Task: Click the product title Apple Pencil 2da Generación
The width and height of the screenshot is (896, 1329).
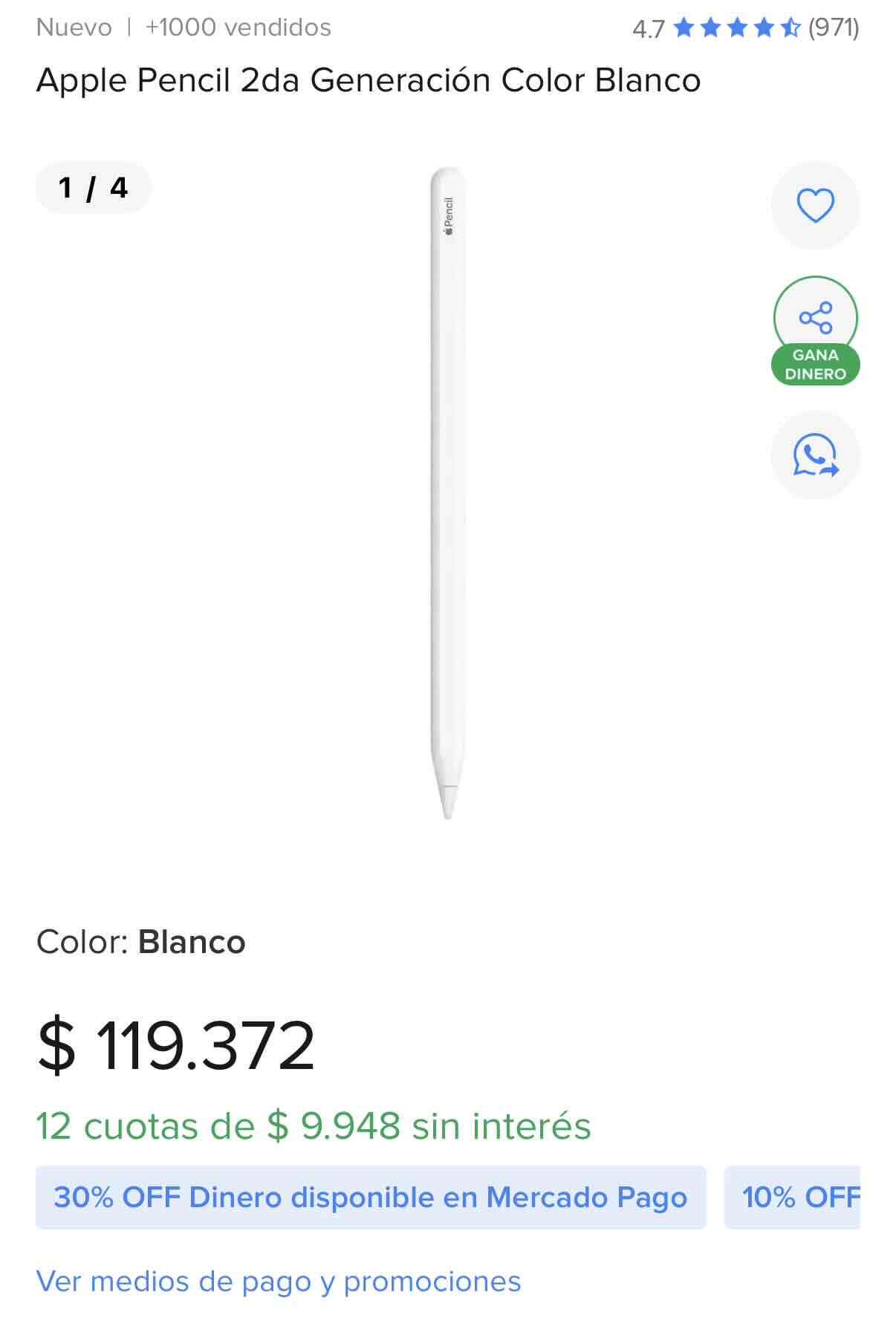Action: (x=369, y=82)
